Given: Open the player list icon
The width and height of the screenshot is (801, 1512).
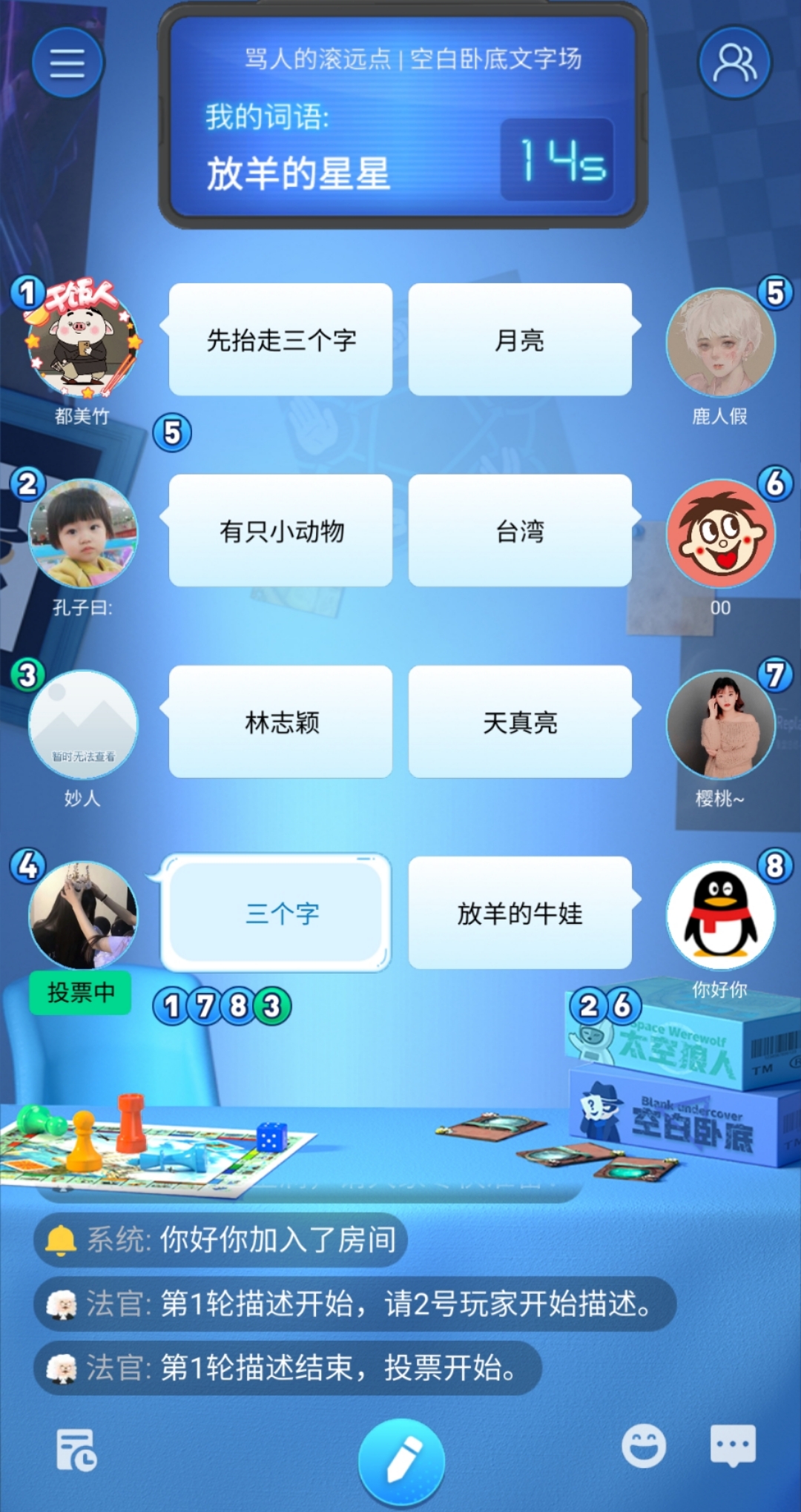Looking at the screenshot, I should pyautogui.click(x=734, y=63).
